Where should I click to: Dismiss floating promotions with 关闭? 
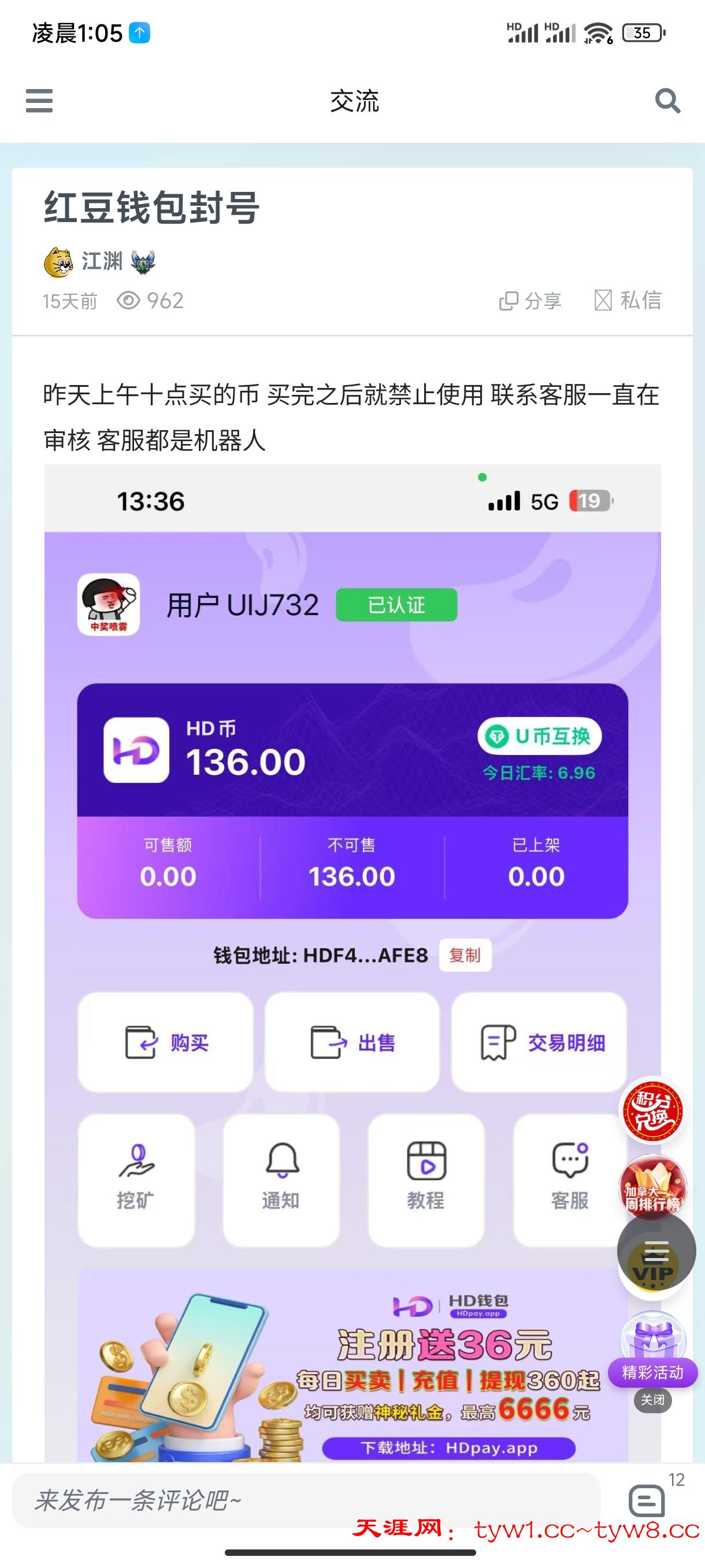pos(652,1400)
